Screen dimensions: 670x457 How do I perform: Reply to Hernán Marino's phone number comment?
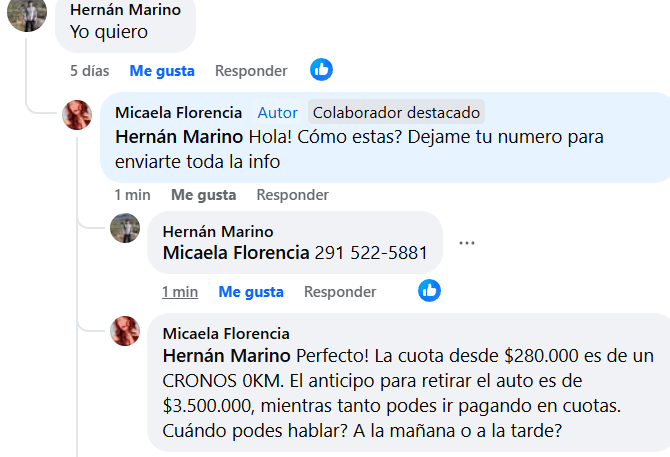(340, 292)
